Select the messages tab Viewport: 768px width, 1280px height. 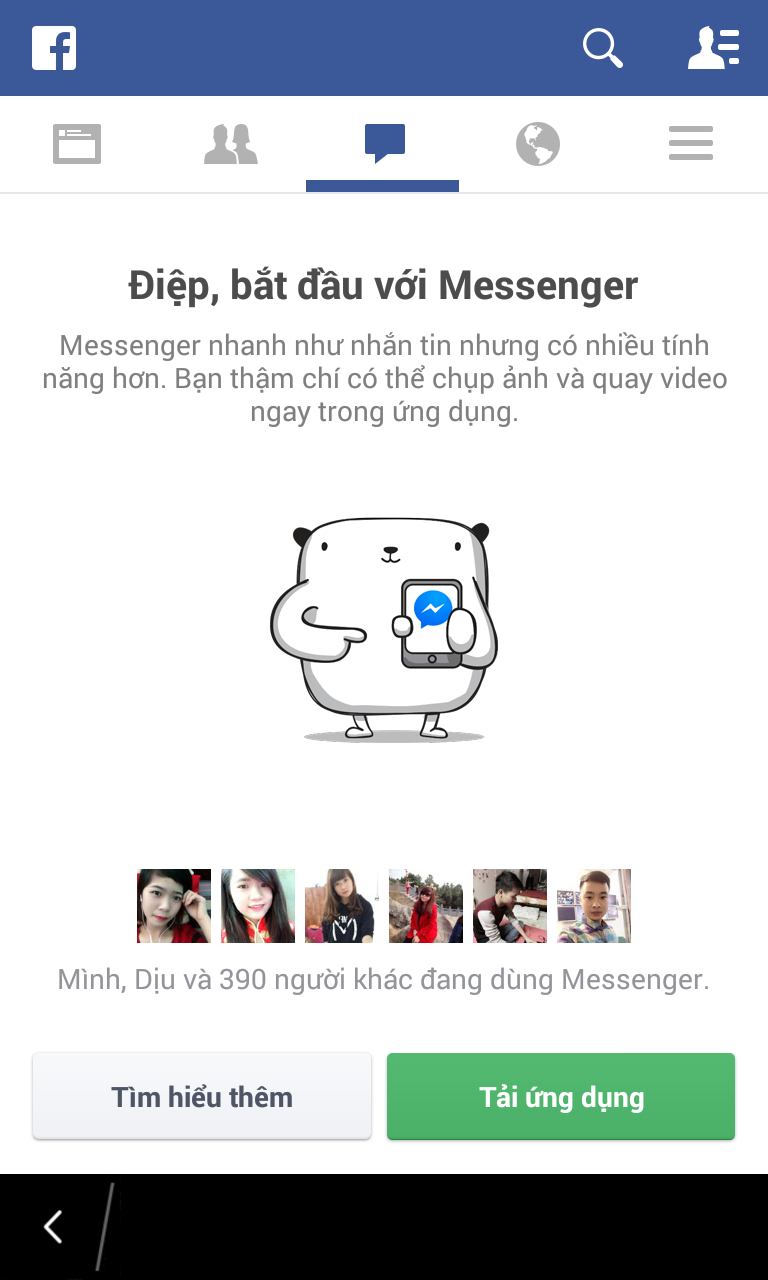point(384,144)
